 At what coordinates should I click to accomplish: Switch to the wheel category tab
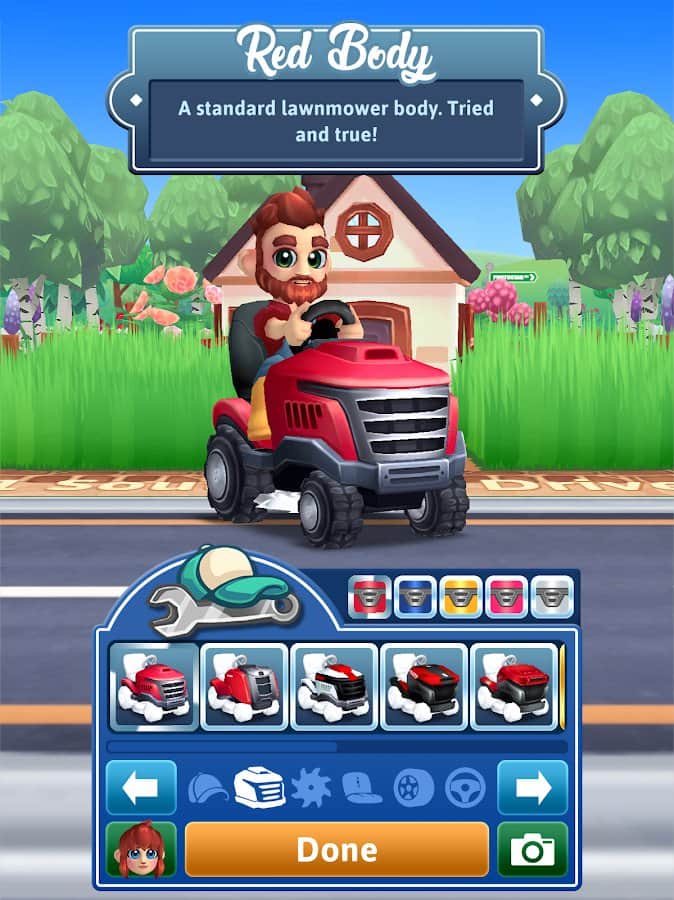coord(413,788)
